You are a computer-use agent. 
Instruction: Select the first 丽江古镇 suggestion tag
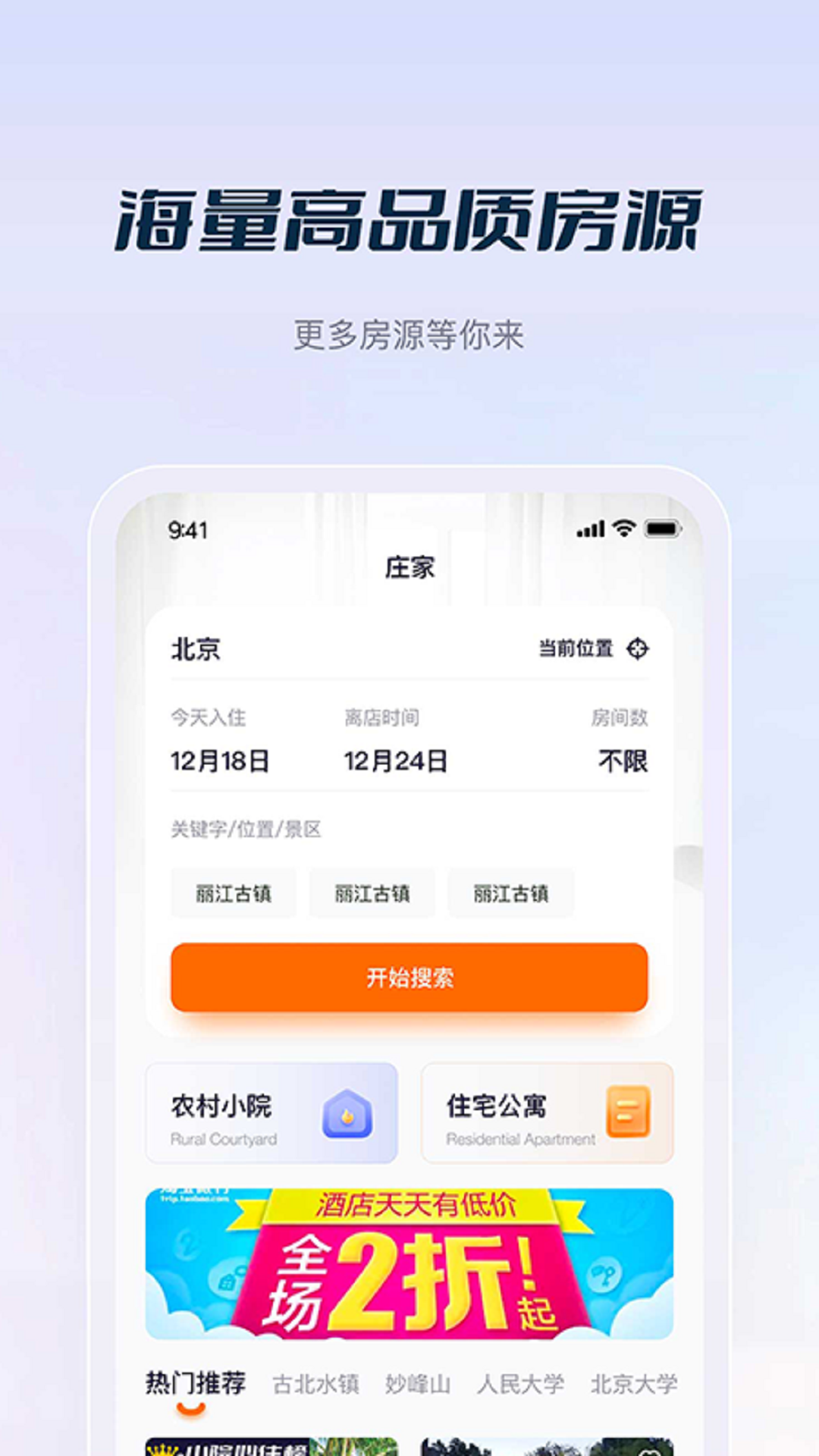pos(232,893)
